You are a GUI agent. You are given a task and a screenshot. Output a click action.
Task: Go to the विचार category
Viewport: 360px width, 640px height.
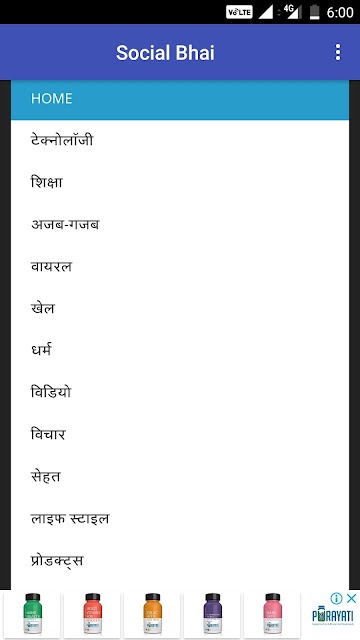click(x=180, y=435)
